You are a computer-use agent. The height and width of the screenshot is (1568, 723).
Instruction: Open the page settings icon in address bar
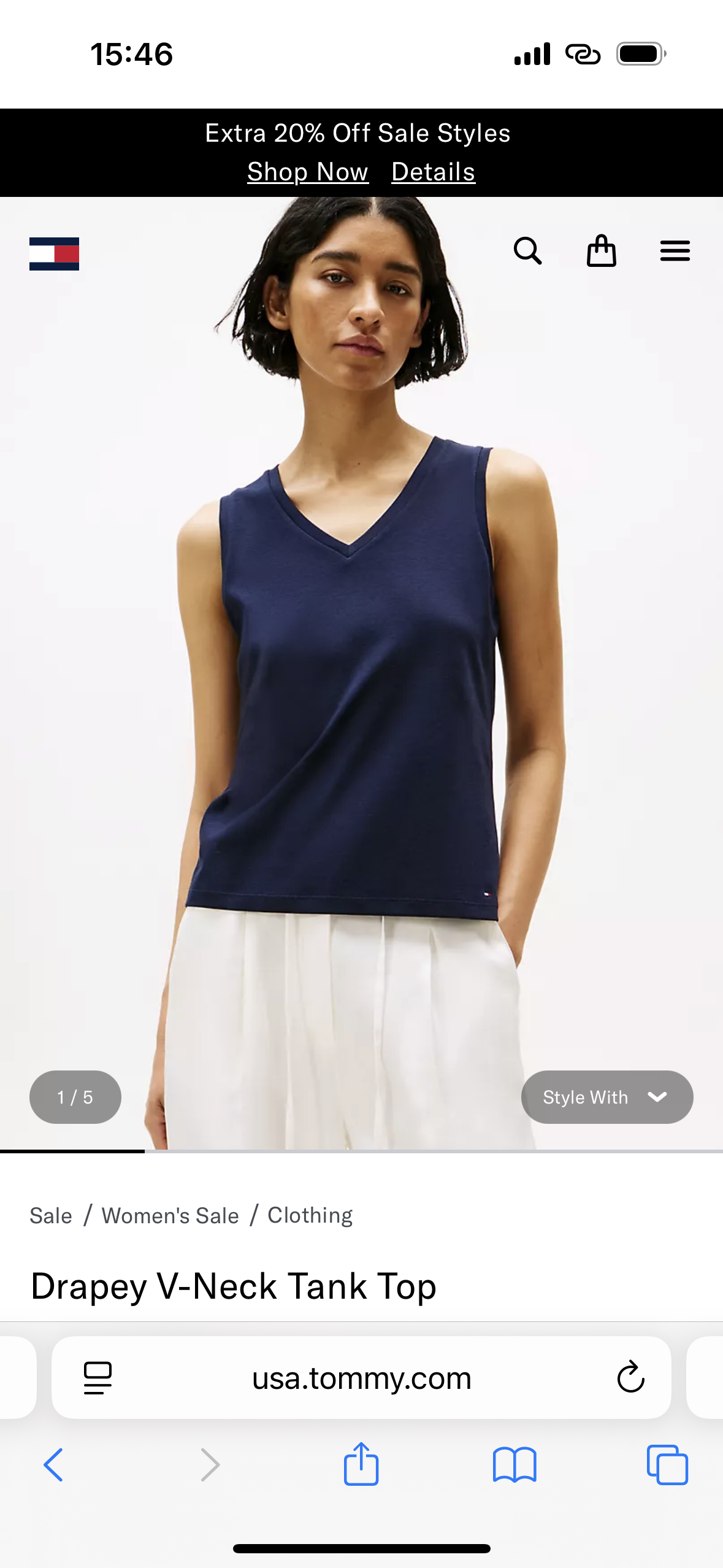point(98,1378)
